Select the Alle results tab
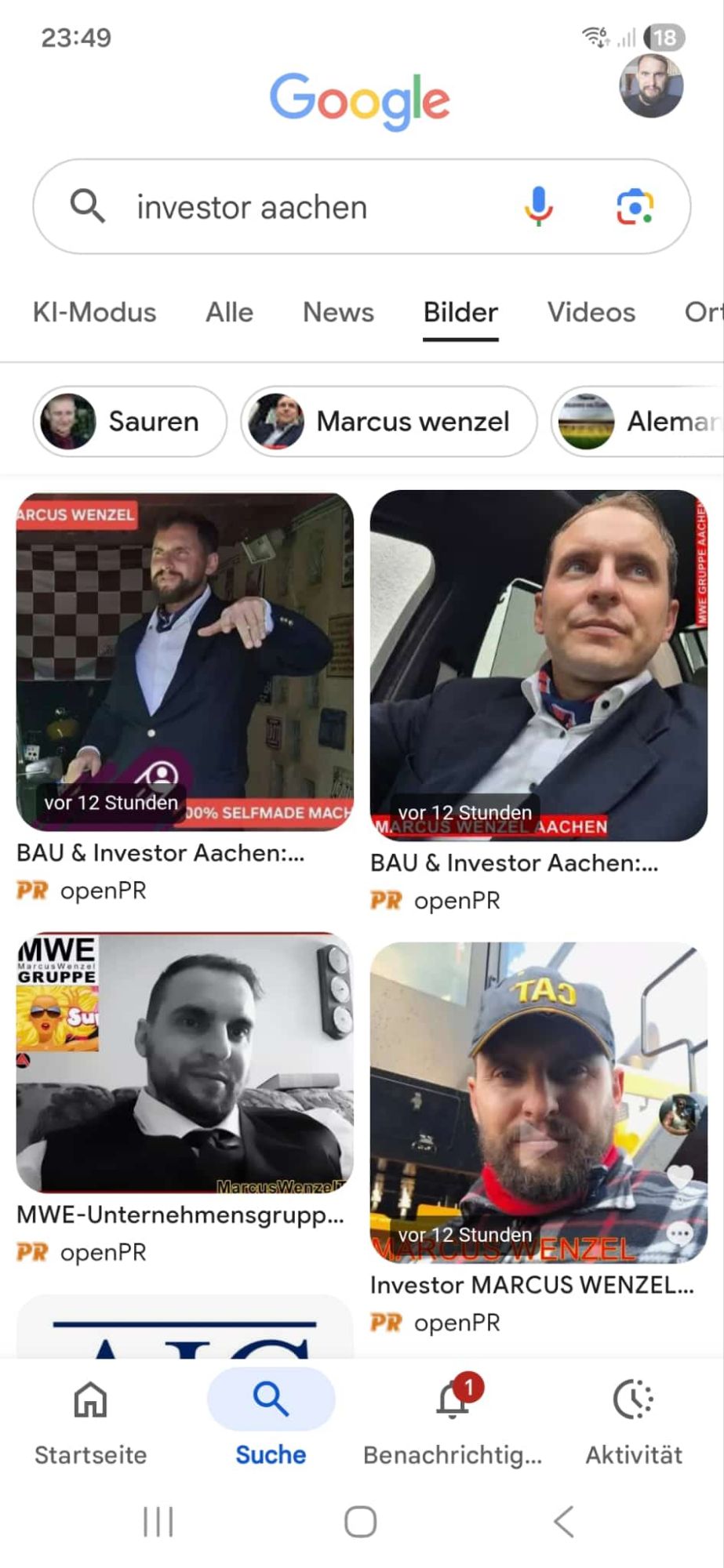 (228, 312)
